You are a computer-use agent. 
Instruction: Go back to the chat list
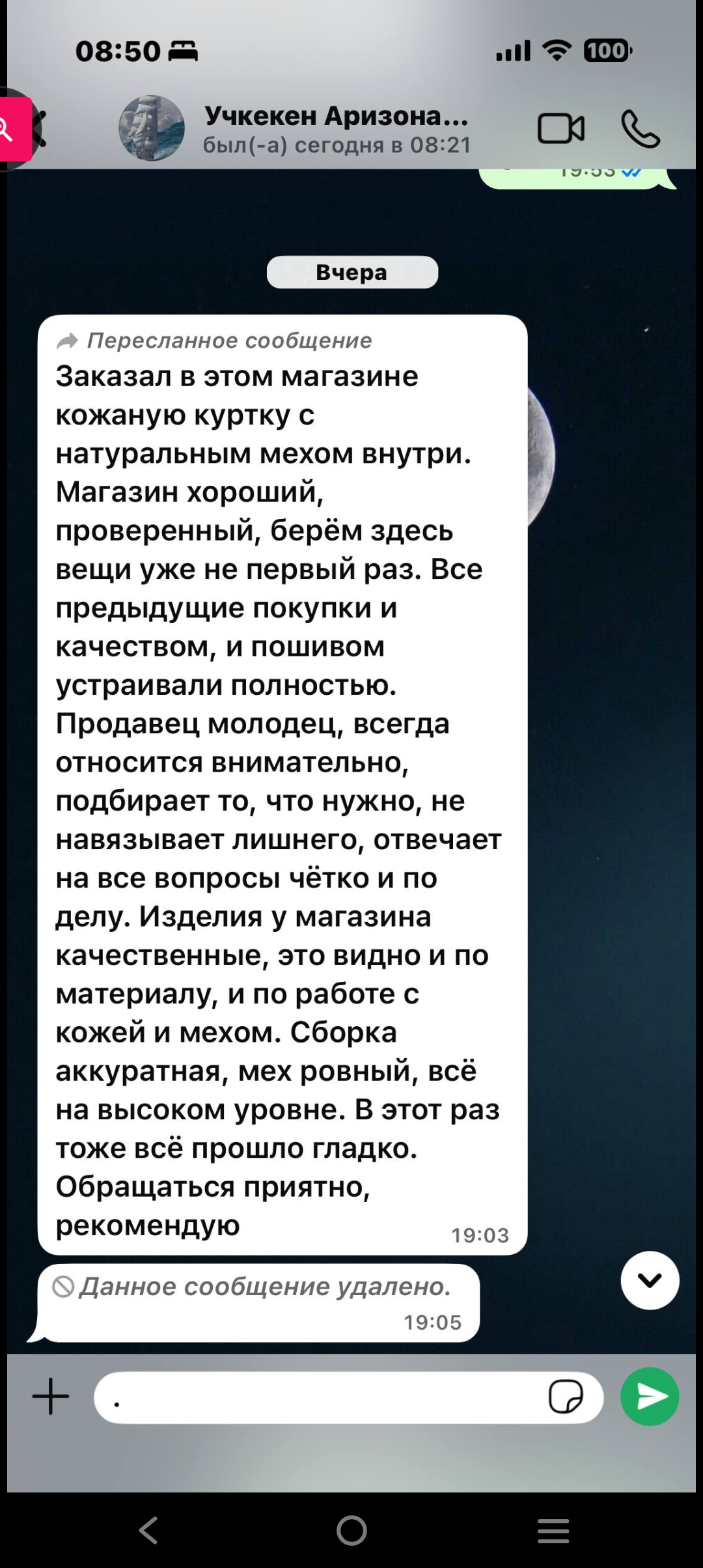coord(39,128)
